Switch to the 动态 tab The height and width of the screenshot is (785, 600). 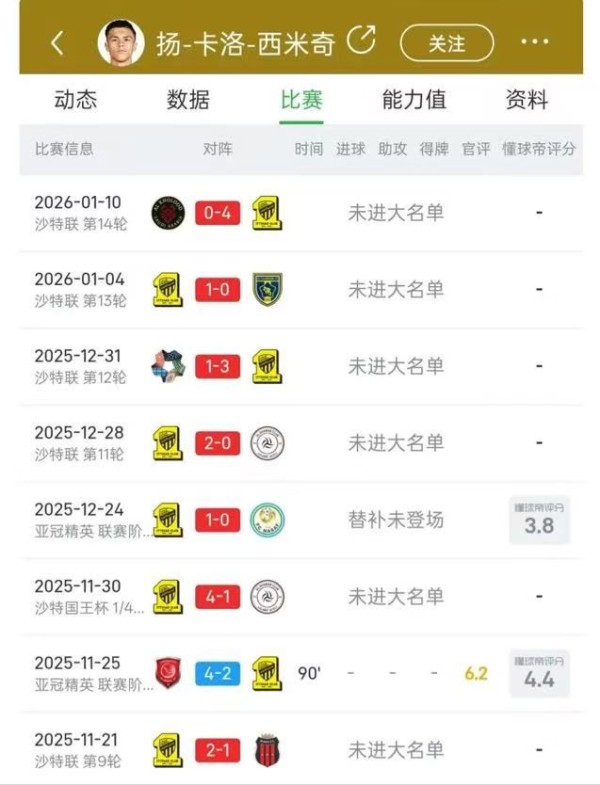76,100
